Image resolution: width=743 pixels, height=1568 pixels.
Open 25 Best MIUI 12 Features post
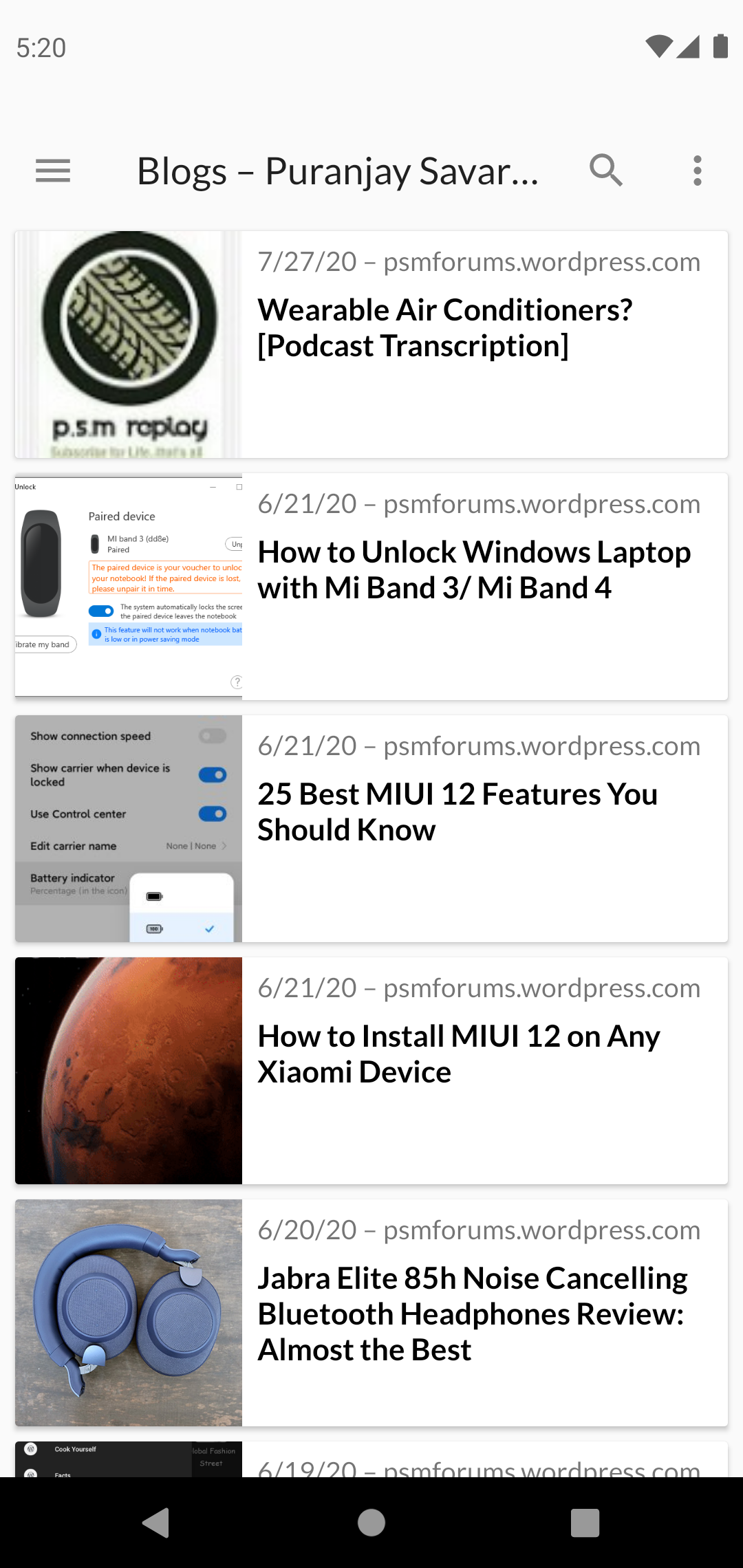pos(457,812)
